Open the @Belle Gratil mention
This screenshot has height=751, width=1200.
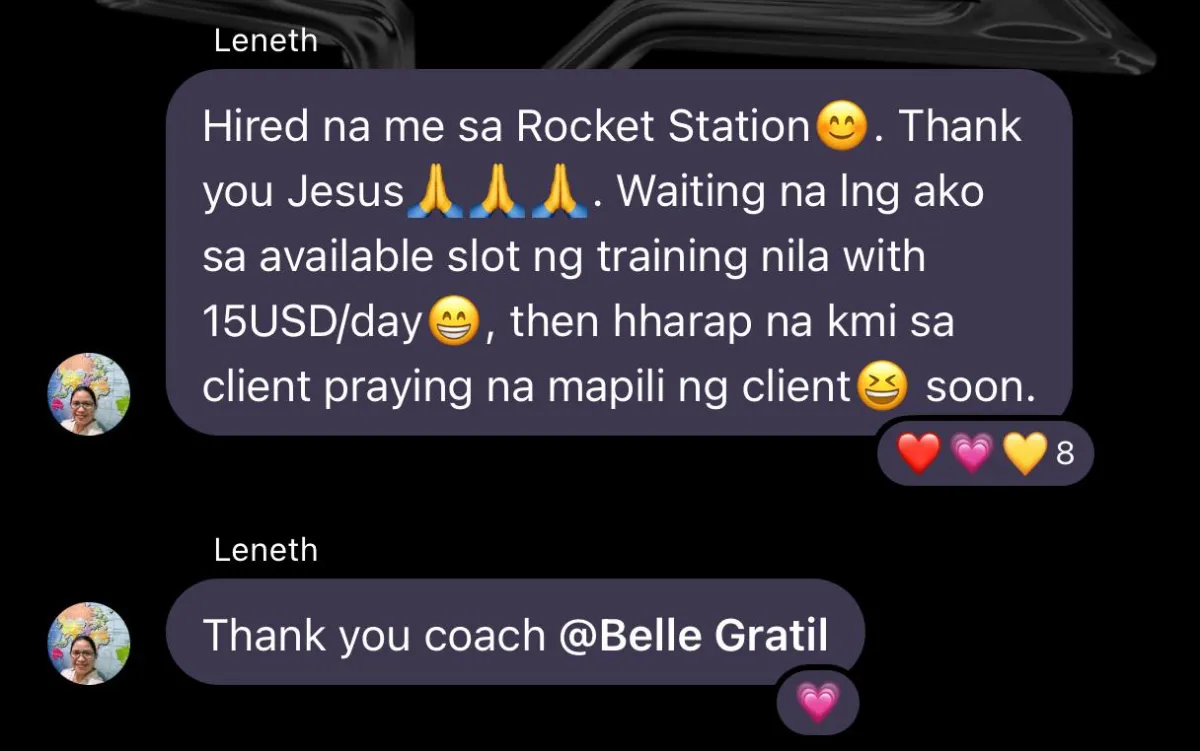point(693,635)
